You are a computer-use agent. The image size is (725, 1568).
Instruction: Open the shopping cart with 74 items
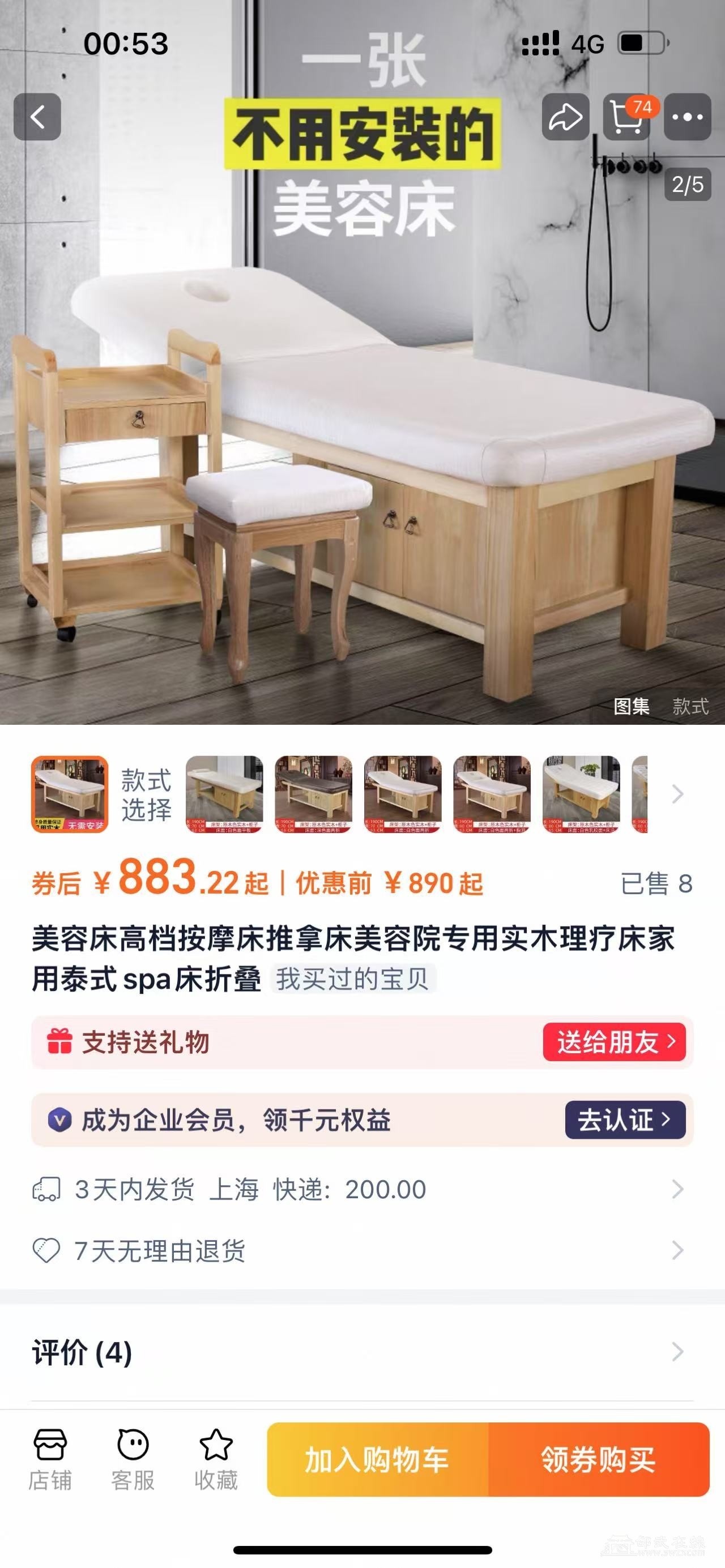(627, 117)
